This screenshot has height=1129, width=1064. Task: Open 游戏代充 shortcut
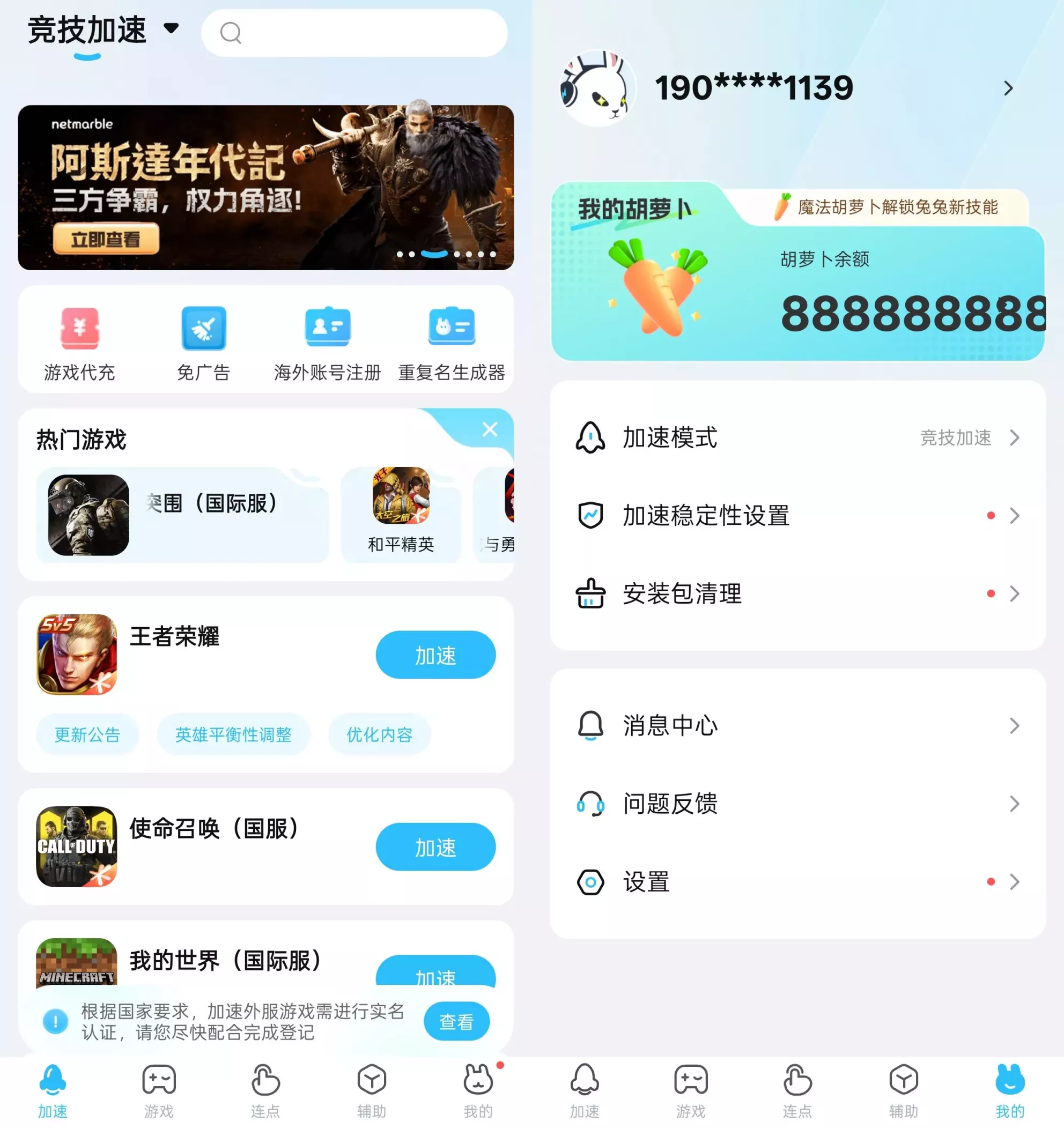pyautogui.click(x=79, y=343)
